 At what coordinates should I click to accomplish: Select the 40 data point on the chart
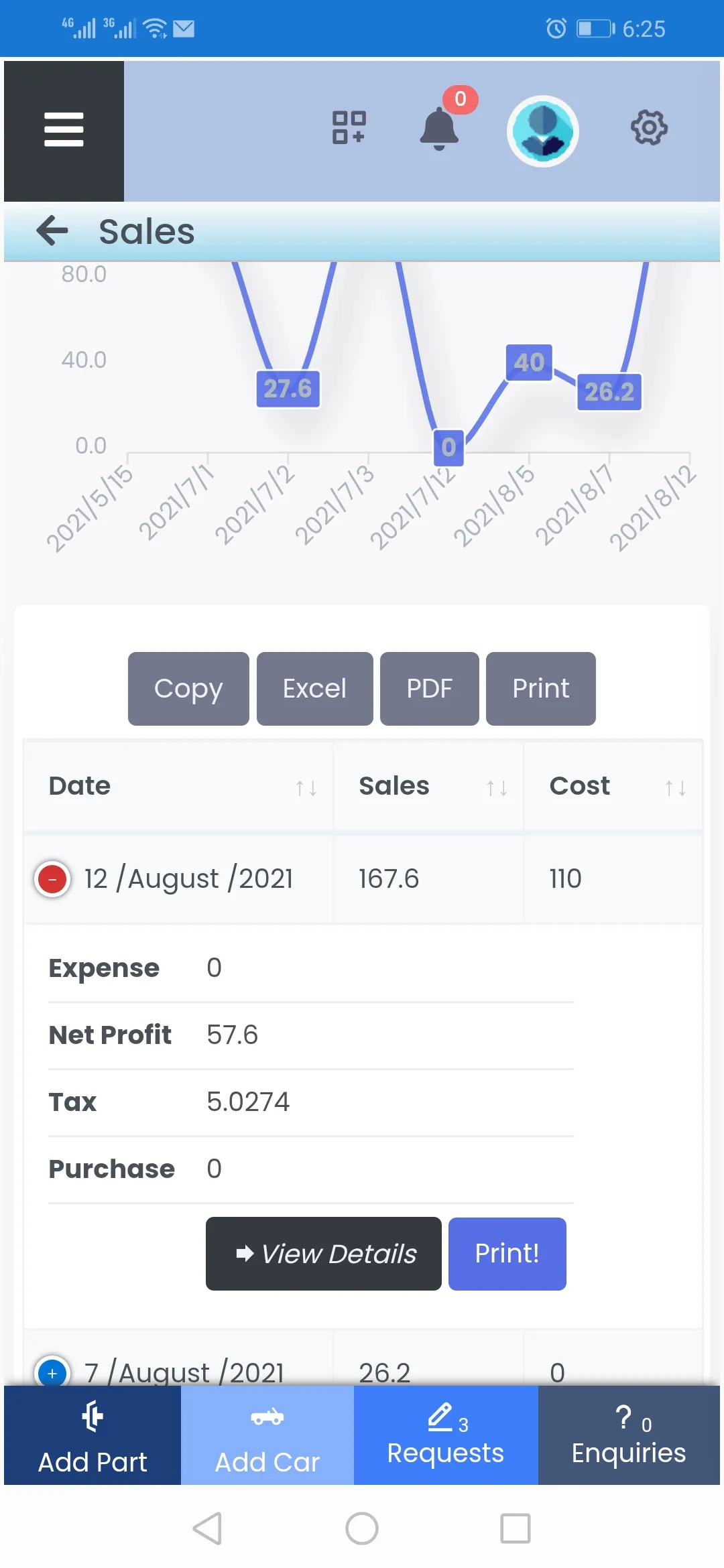point(529,362)
